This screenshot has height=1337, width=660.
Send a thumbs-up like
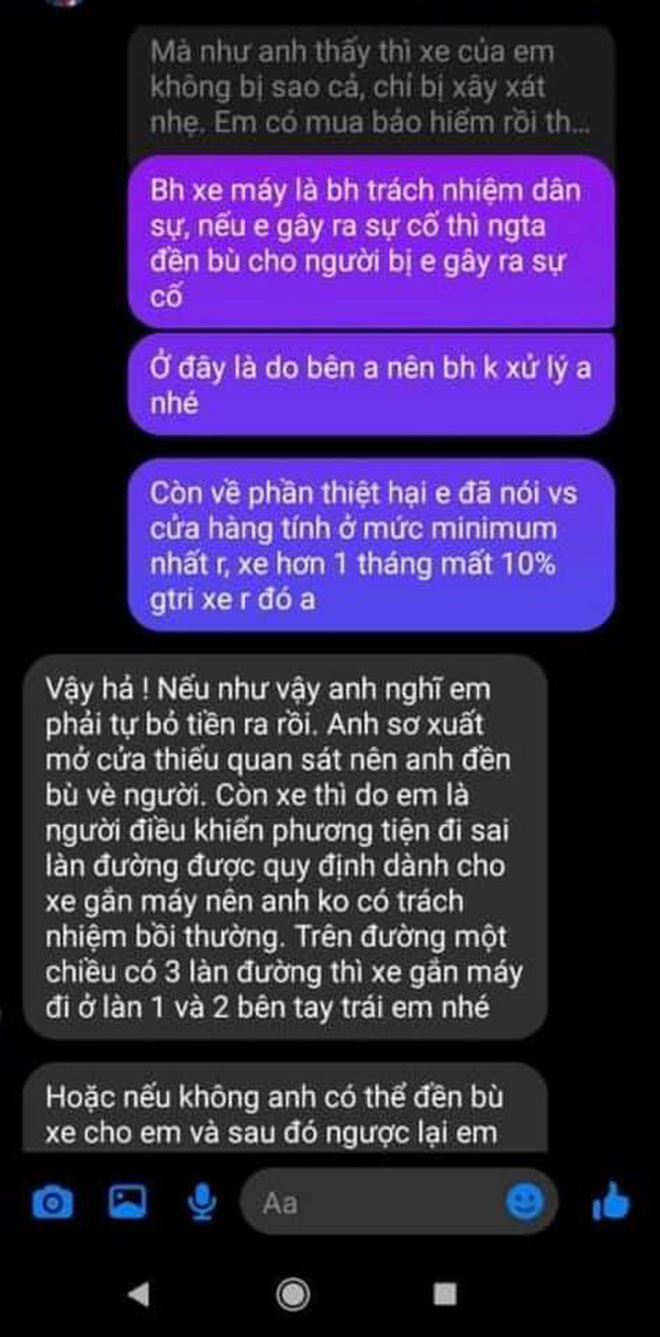(609, 1201)
